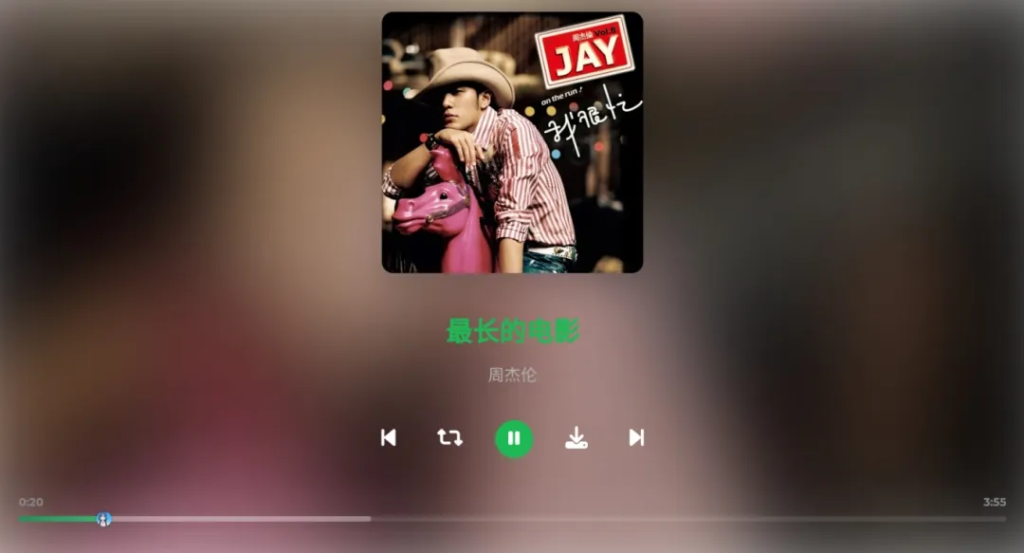Pause the song 最长的电影
The width and height of the screenshot is (1024, 553).
513,438
